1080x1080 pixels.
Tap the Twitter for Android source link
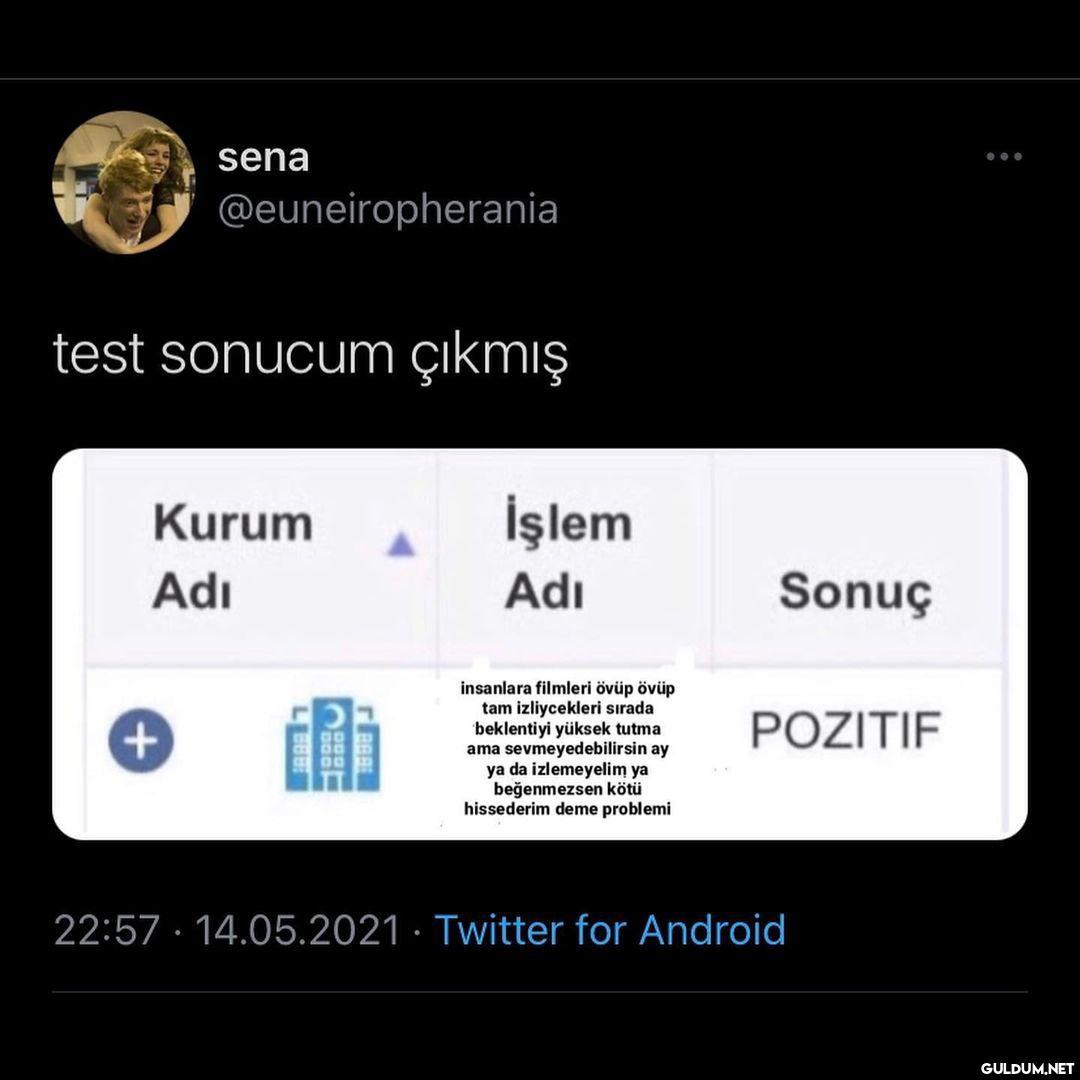point(610,930)
